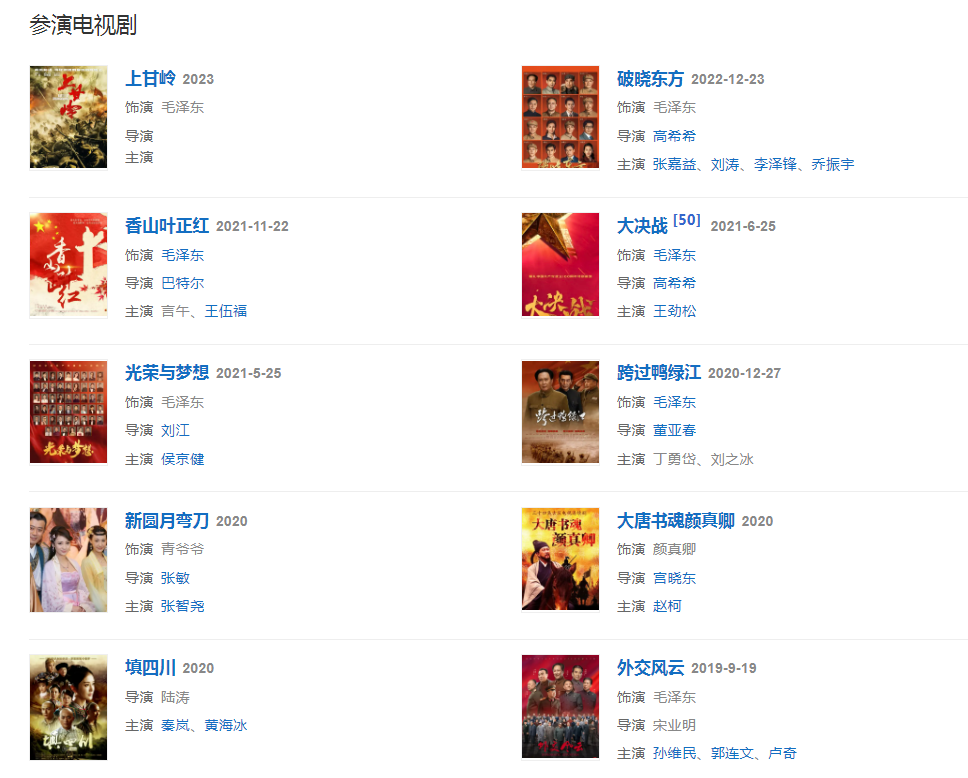Open director 宫晓东's page
The width and height of the screenshot is (968, 778).
click(674, 578)
